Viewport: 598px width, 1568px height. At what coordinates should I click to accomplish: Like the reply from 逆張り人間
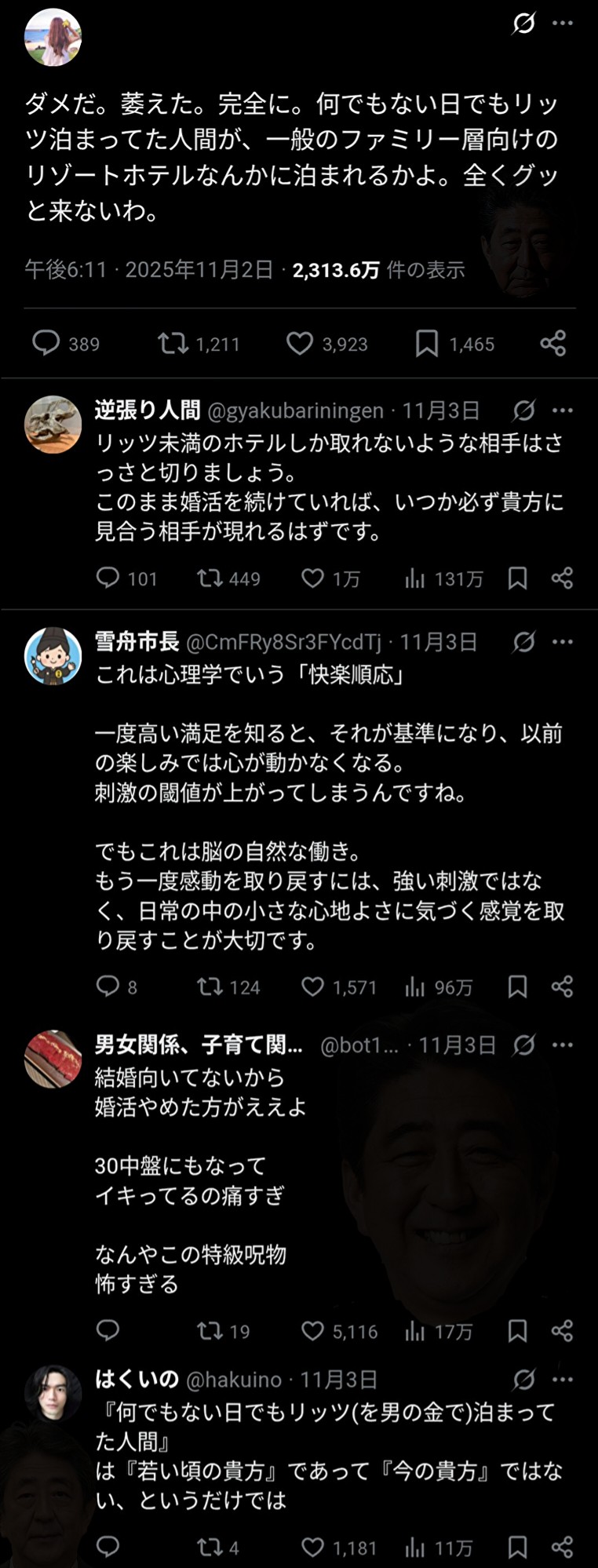(312, 578)
